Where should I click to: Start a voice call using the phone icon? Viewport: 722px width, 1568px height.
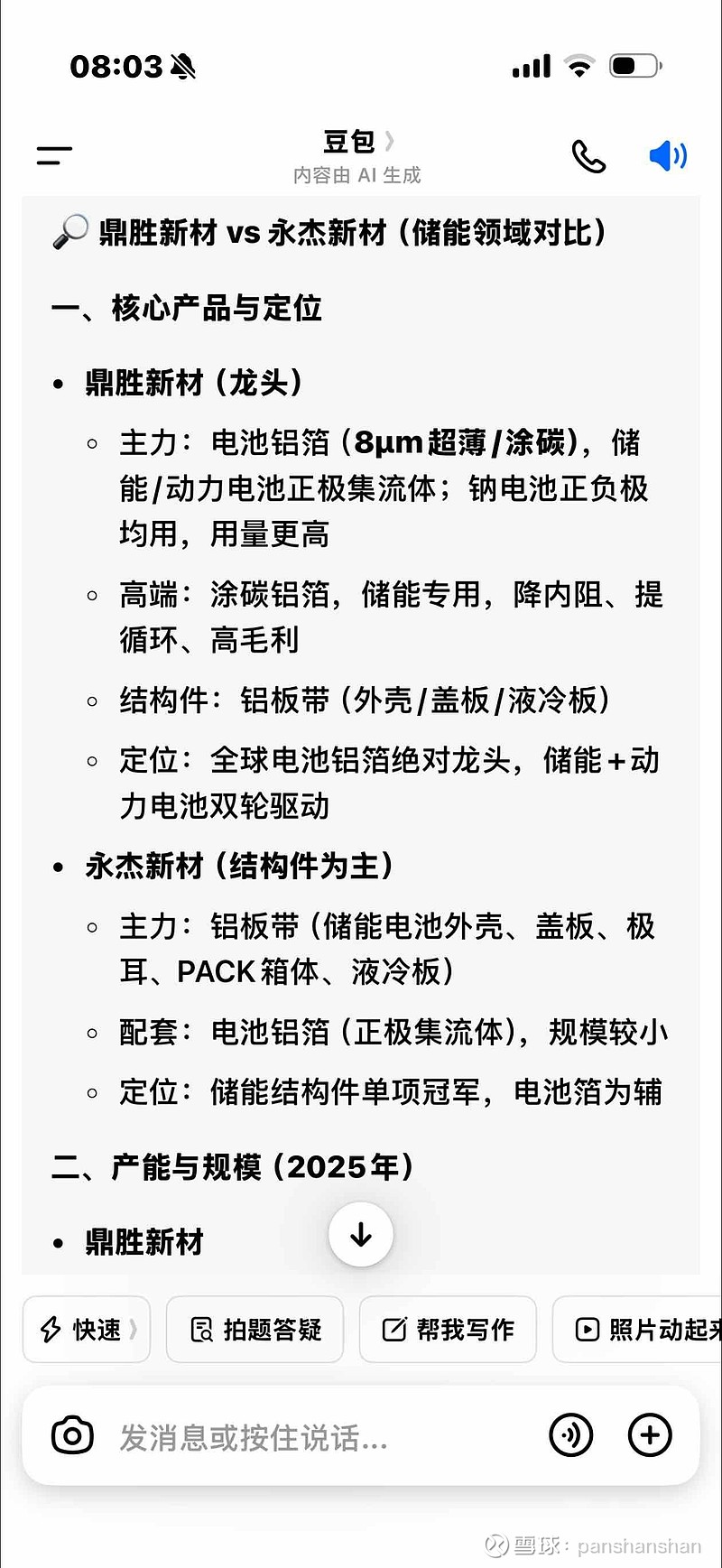pos(588,155)
